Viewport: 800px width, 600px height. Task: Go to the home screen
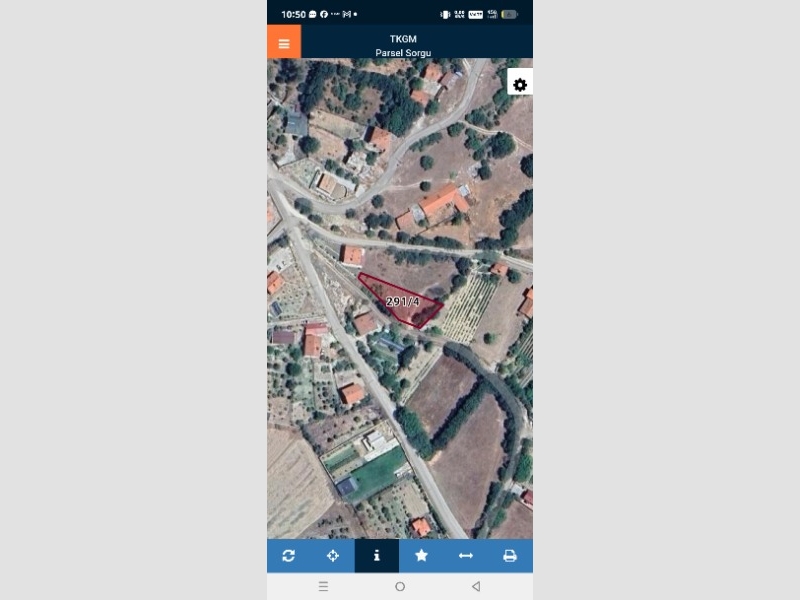click(400, 586)
